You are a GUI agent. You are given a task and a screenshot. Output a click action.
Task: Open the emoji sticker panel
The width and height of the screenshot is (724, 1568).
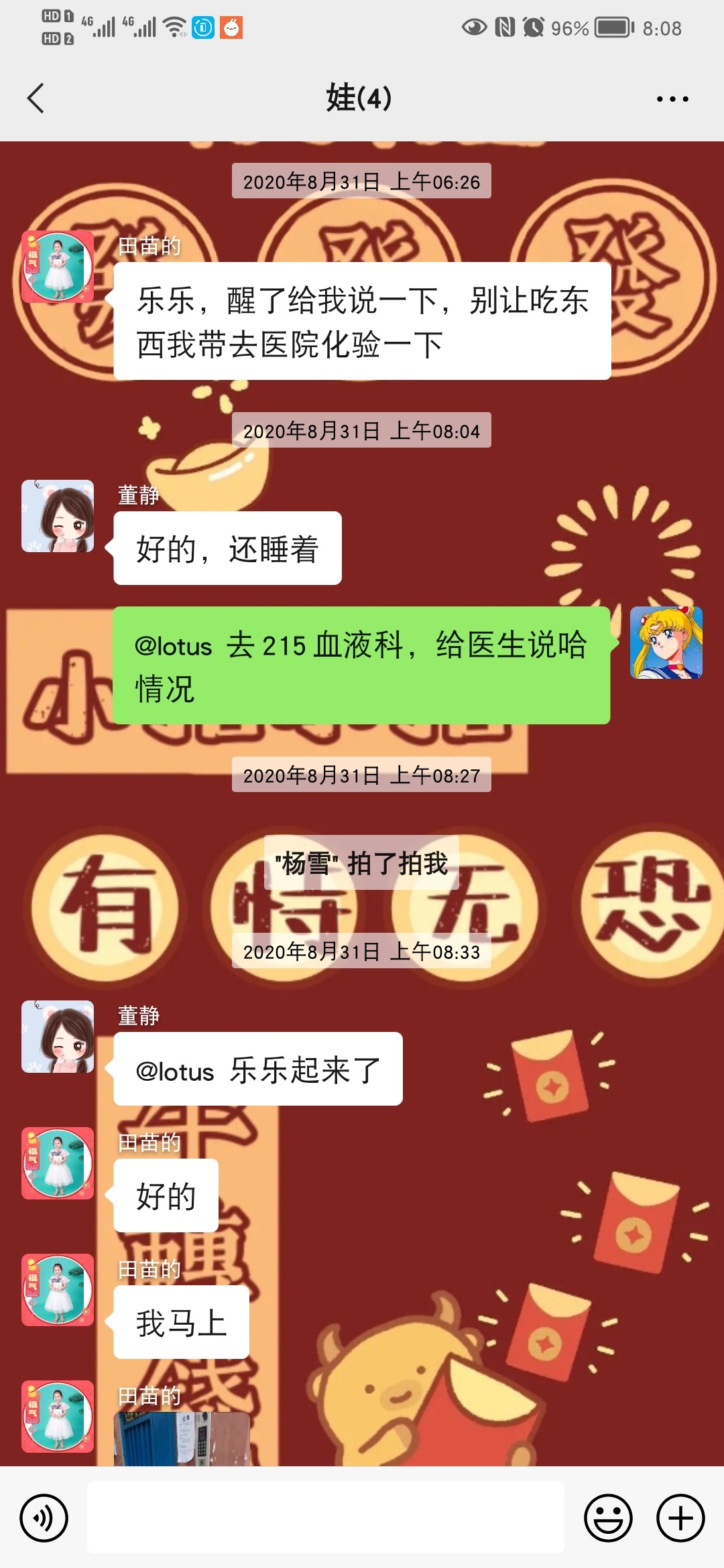pyautogui.click(x=608, y=1518)
